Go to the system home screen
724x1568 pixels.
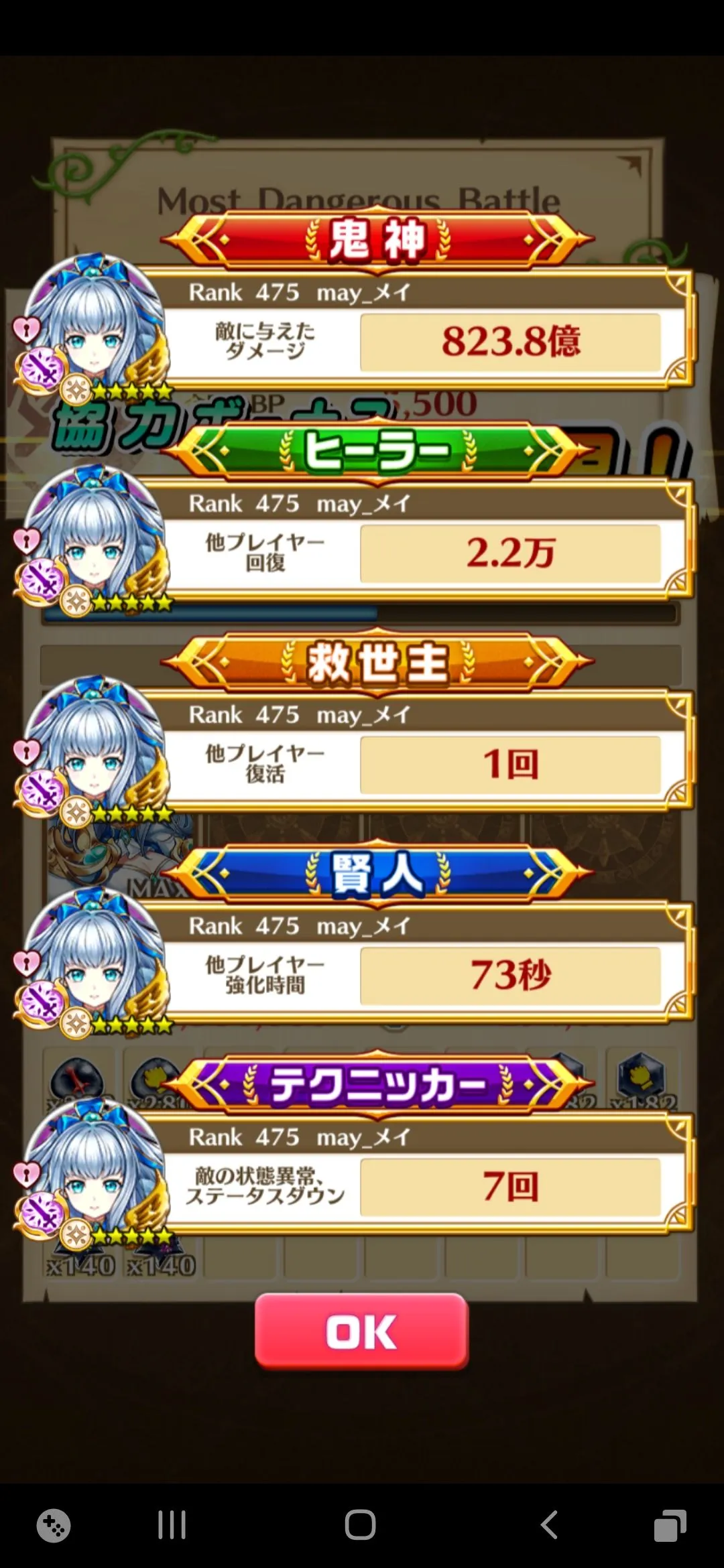click(x=360, y=1525)
